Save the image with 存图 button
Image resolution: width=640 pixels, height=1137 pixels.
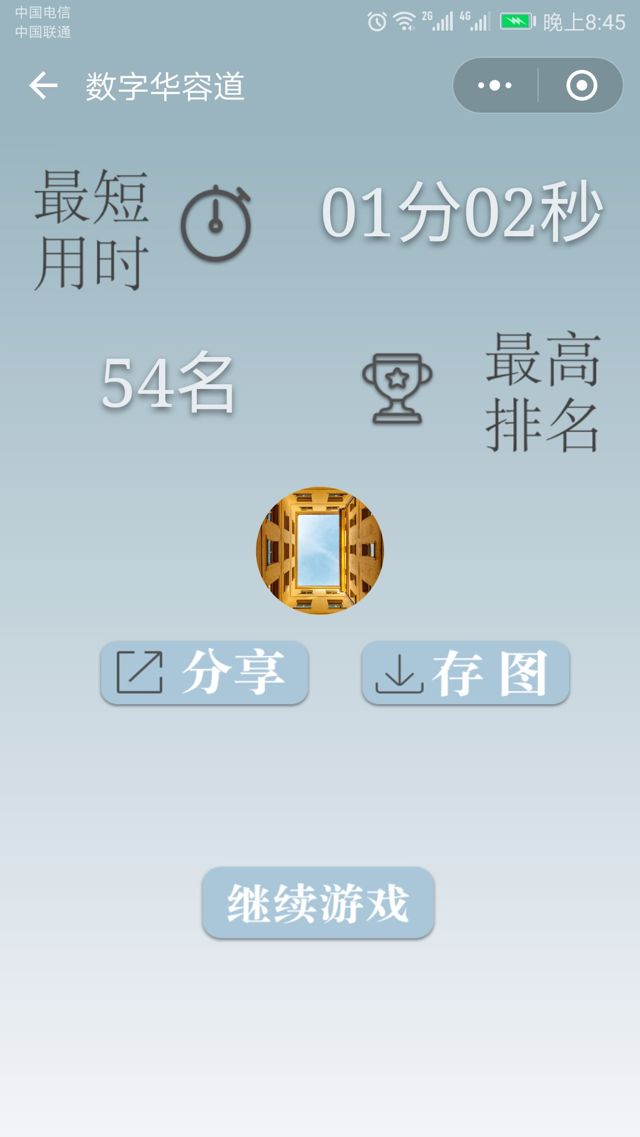[465, 673]
